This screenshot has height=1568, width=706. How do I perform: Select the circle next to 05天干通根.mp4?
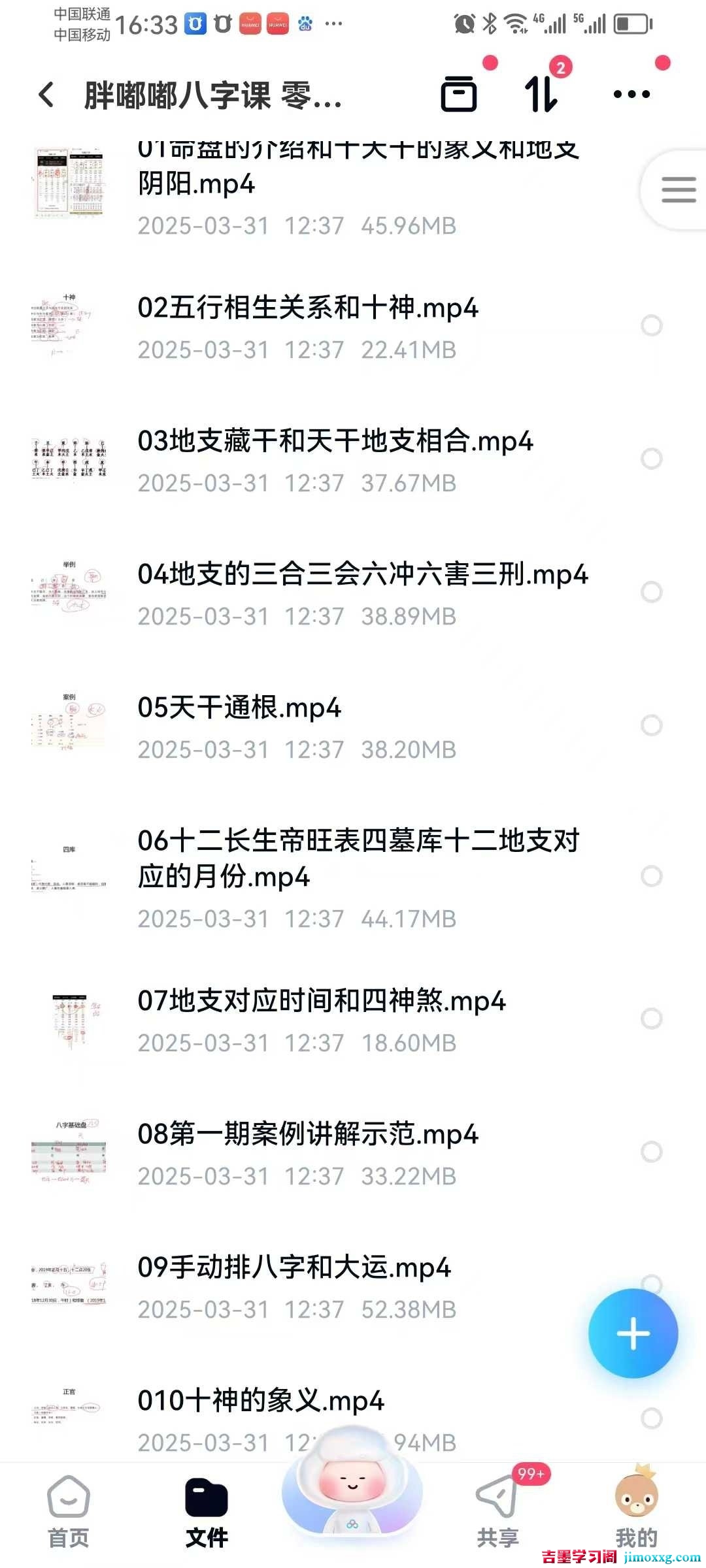(x=652, y=725)
